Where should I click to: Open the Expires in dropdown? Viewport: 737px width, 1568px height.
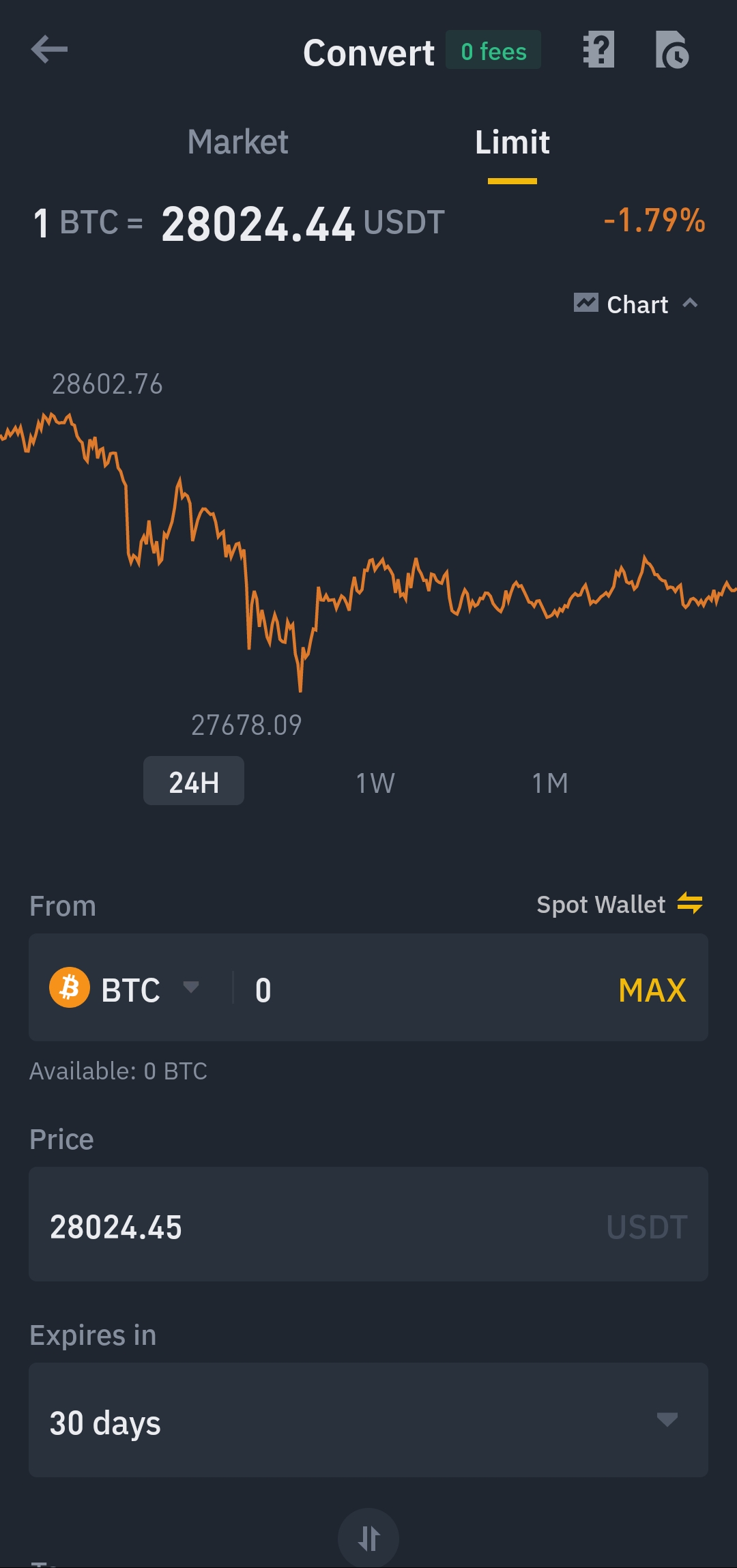tap(369, 1420)
